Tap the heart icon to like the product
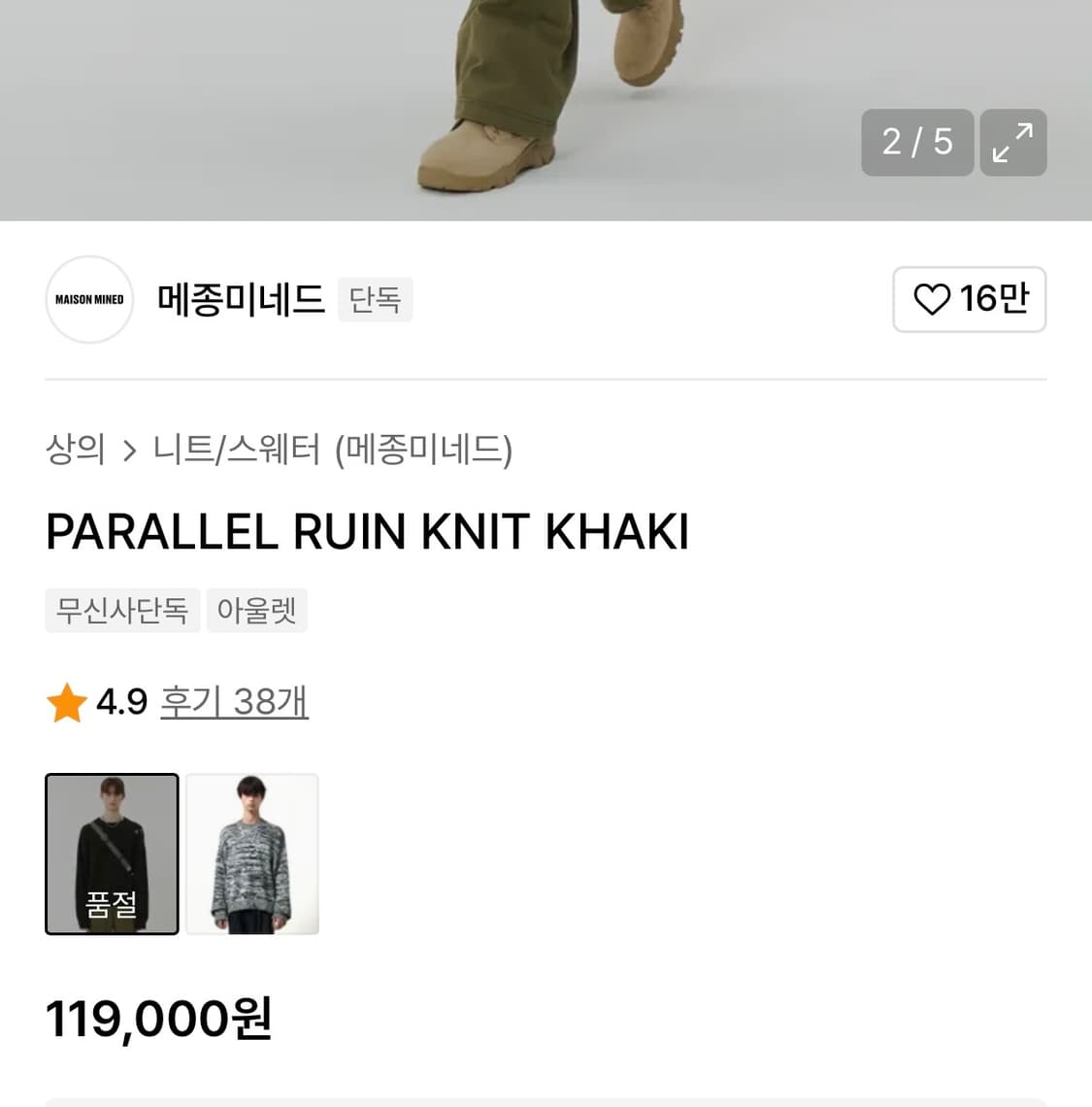The image size is (1092, 1107). click(x=933, y=300)
